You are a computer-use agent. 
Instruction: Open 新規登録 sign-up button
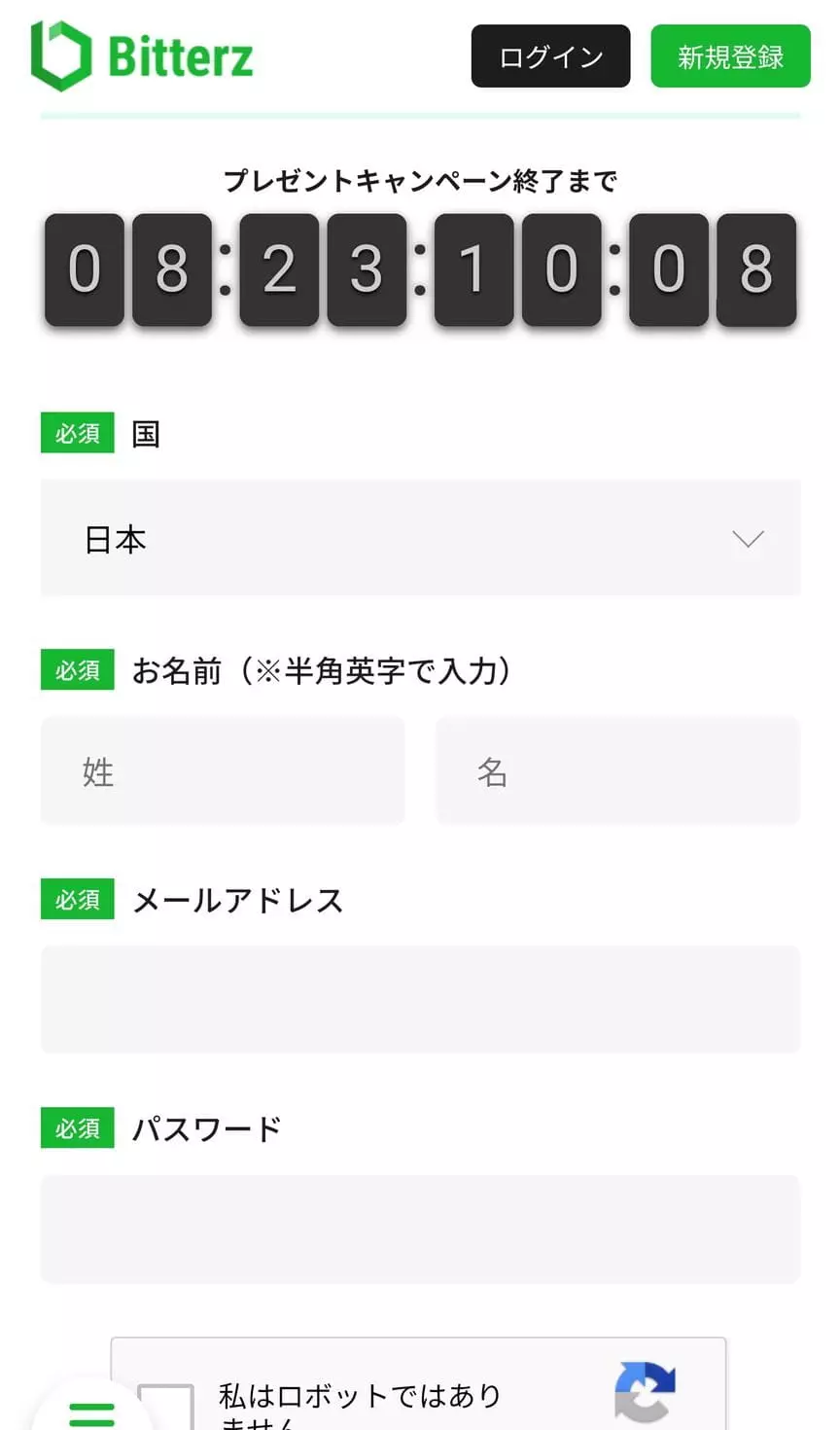tap(730, 56)
